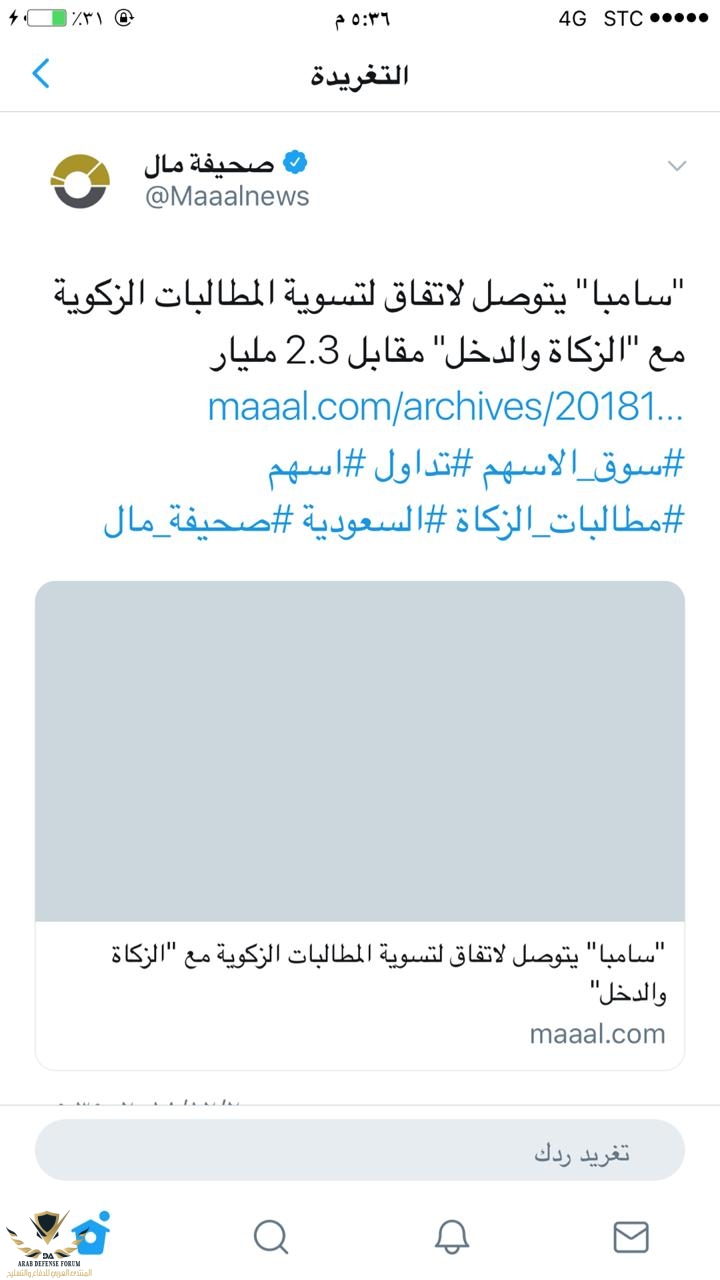
Task: Switch to the Home tab
Action: point(91,1235)
